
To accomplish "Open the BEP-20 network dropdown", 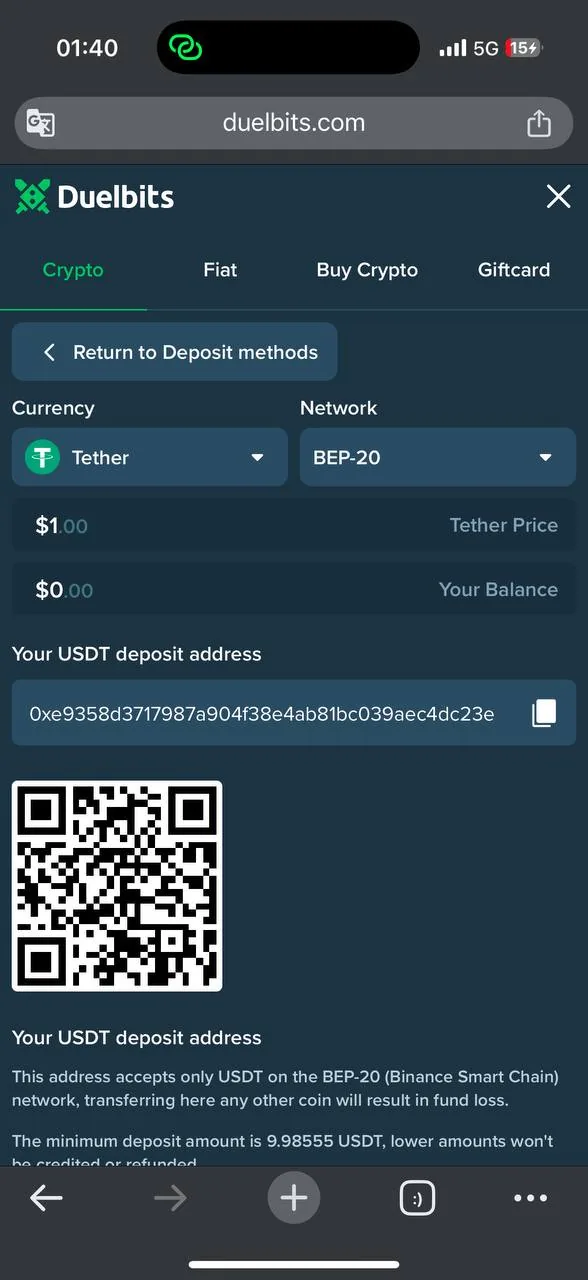I will pos(438,457).
